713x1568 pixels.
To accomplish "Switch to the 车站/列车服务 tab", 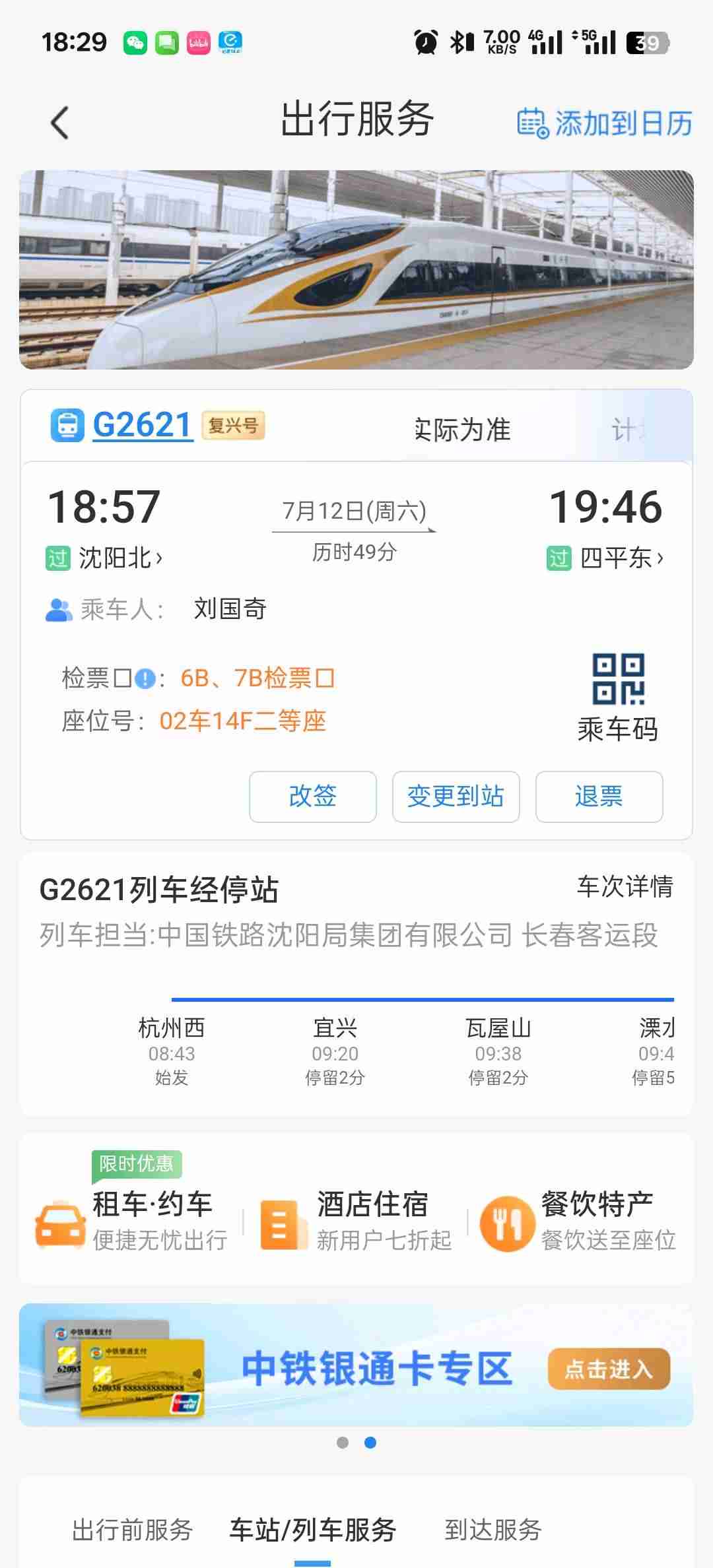I will (312, 1530).
